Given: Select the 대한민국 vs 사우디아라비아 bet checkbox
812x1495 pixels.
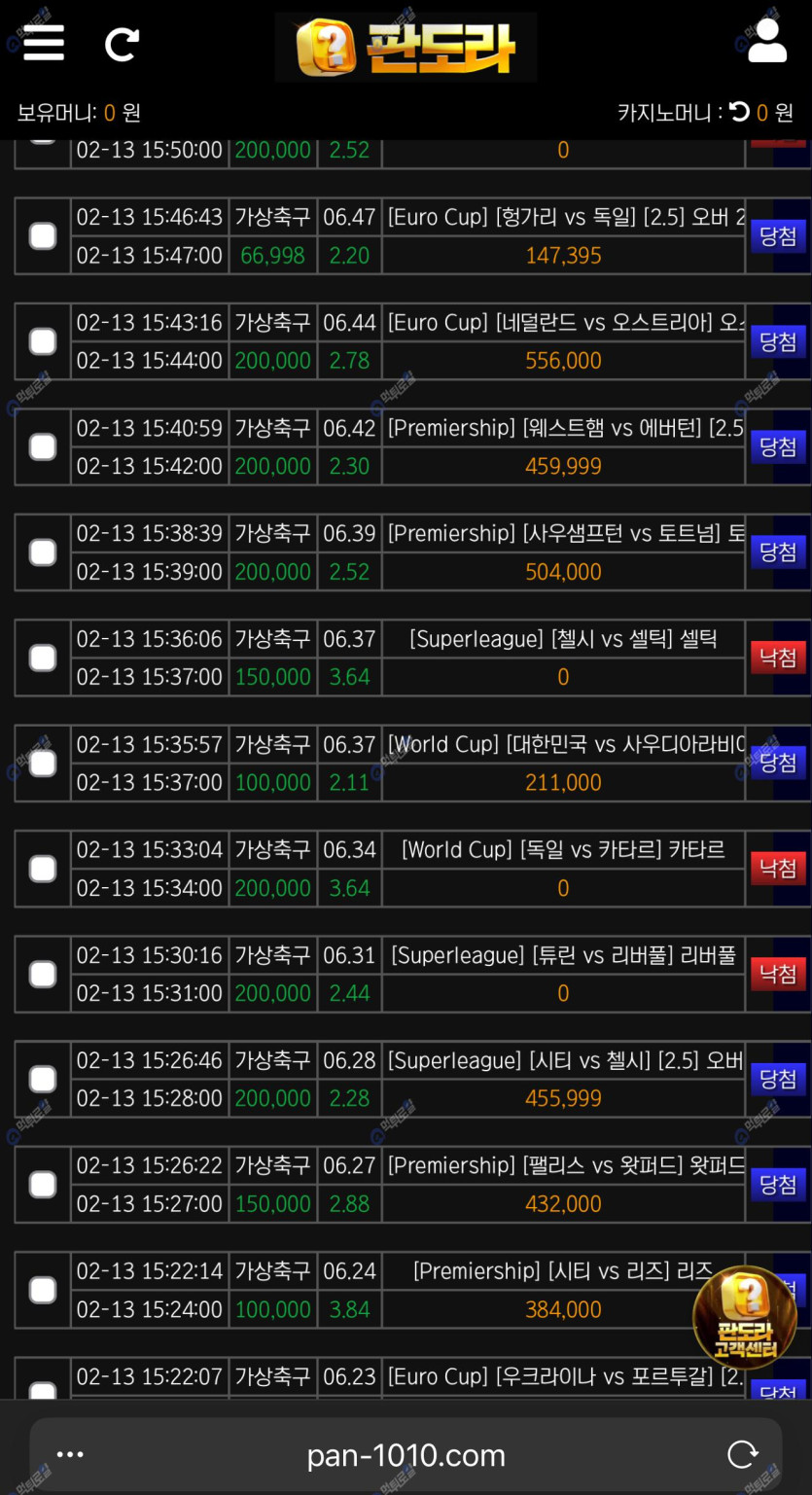Looking at the screenshot, I should pos(43,764).
